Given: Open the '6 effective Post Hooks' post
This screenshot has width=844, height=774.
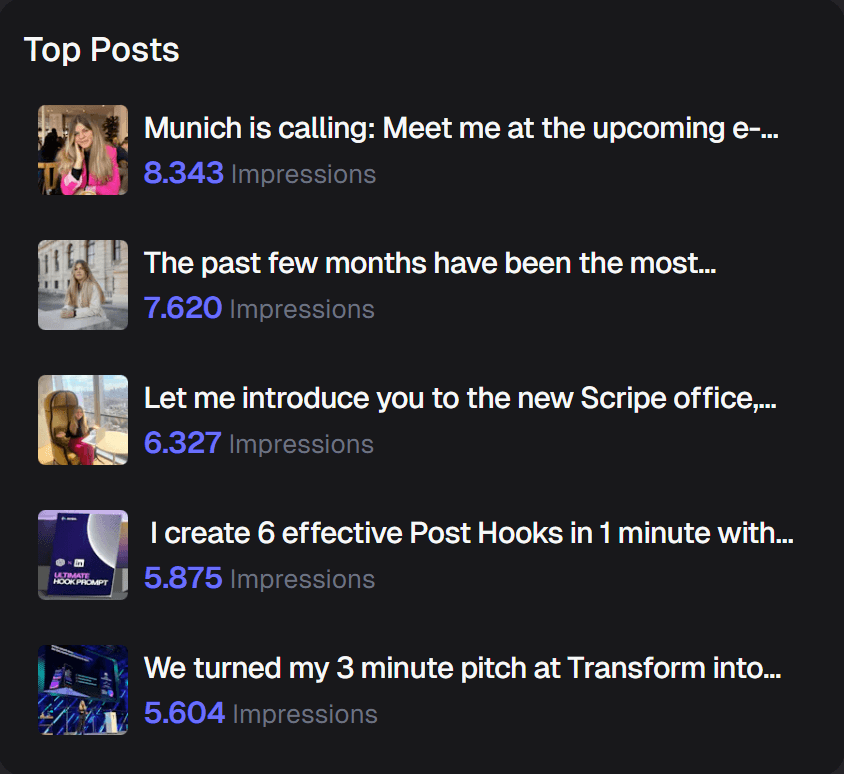Looking at the screenshot, I should 470,534.
